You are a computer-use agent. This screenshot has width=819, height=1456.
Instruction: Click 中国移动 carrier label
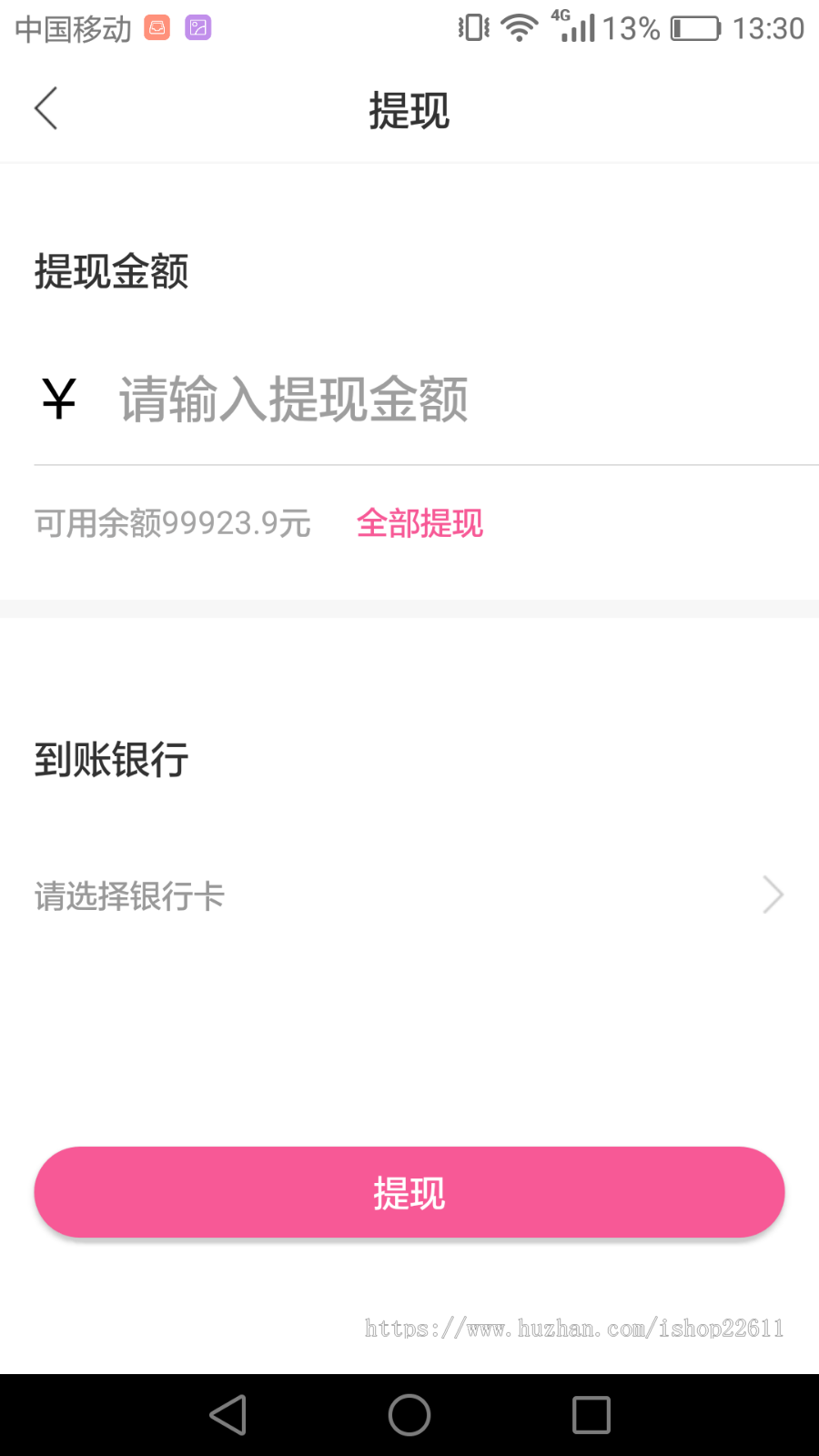(x=71, y=27)
